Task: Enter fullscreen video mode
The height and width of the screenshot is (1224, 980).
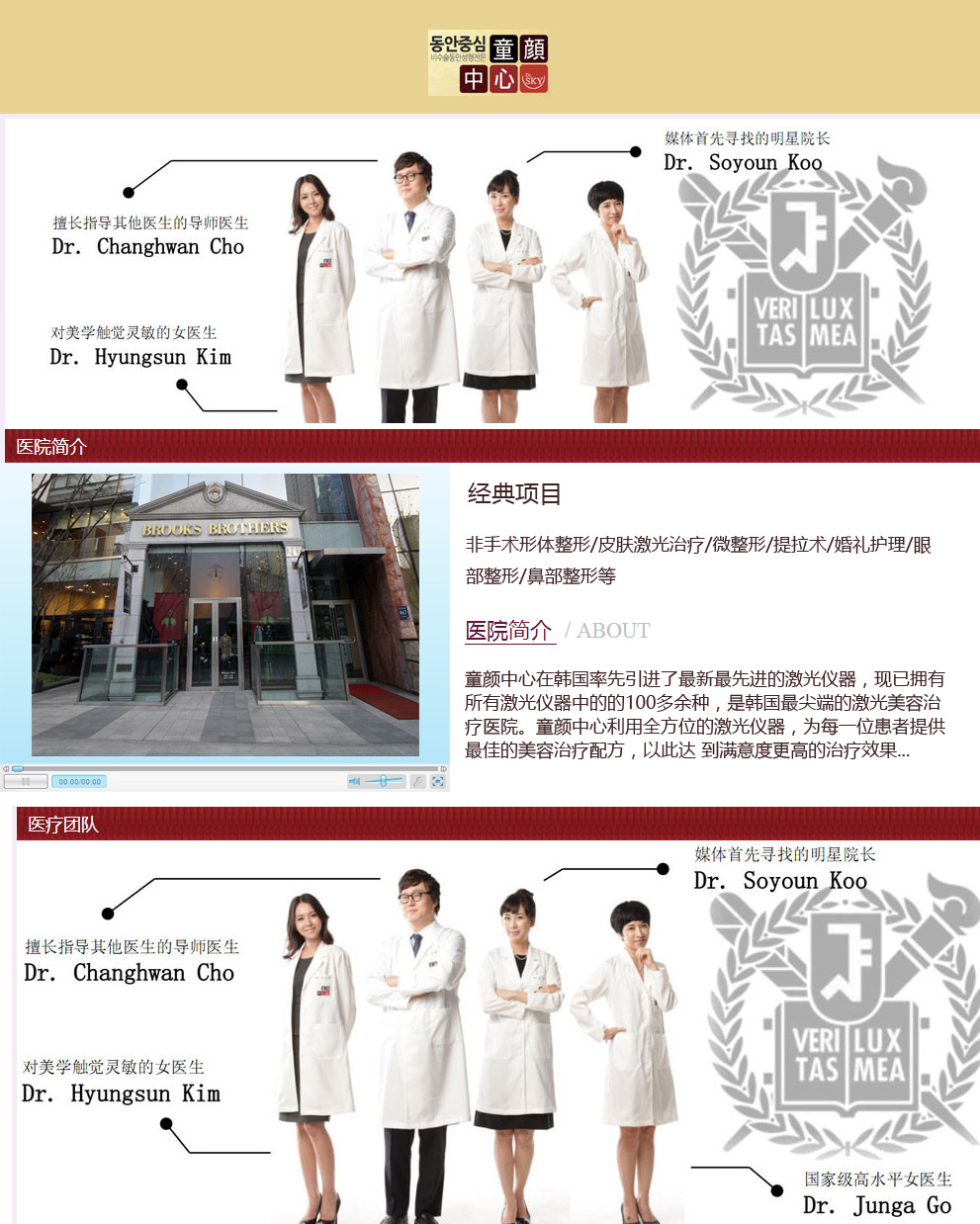Action: click(x=438, y=781)
